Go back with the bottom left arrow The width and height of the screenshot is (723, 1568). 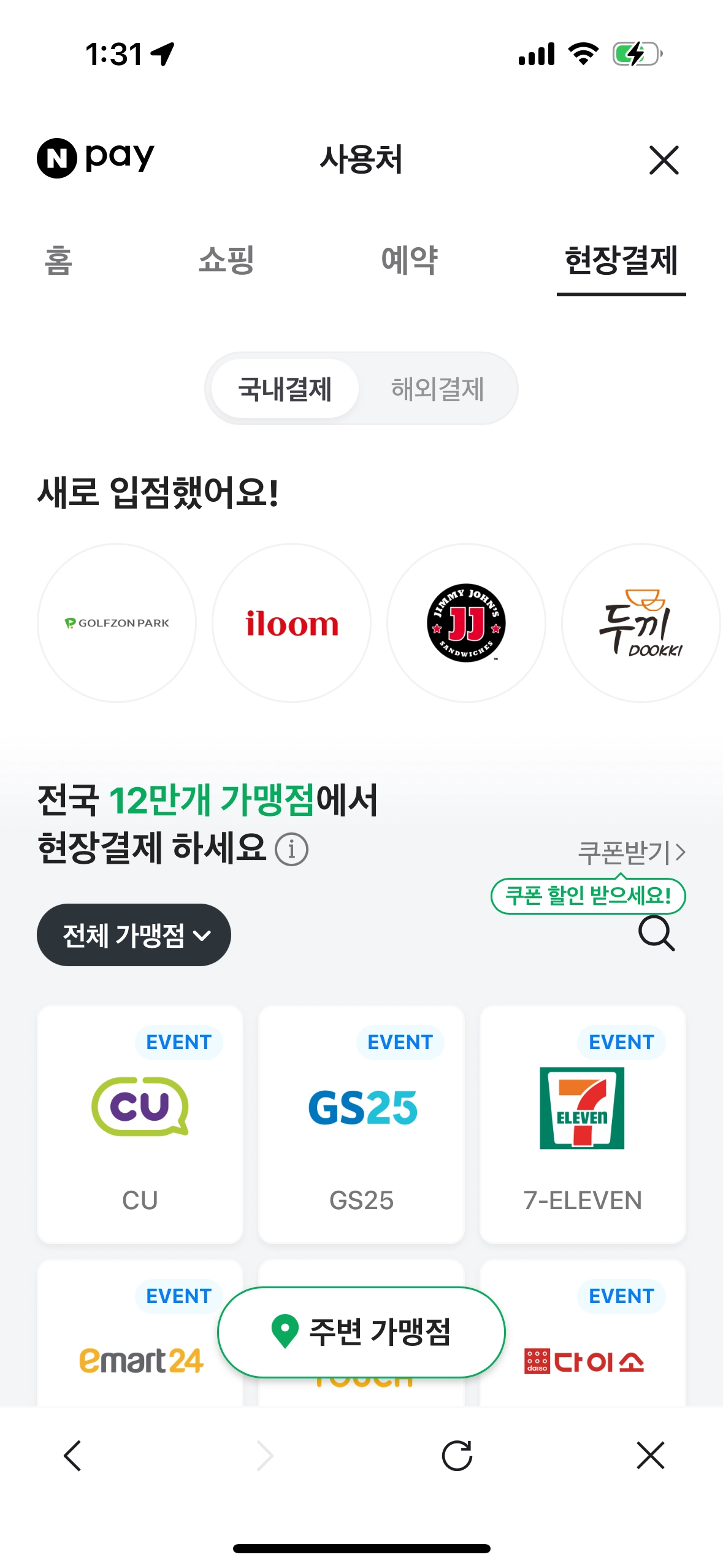pyautogui.click(x=72, y=1456)
